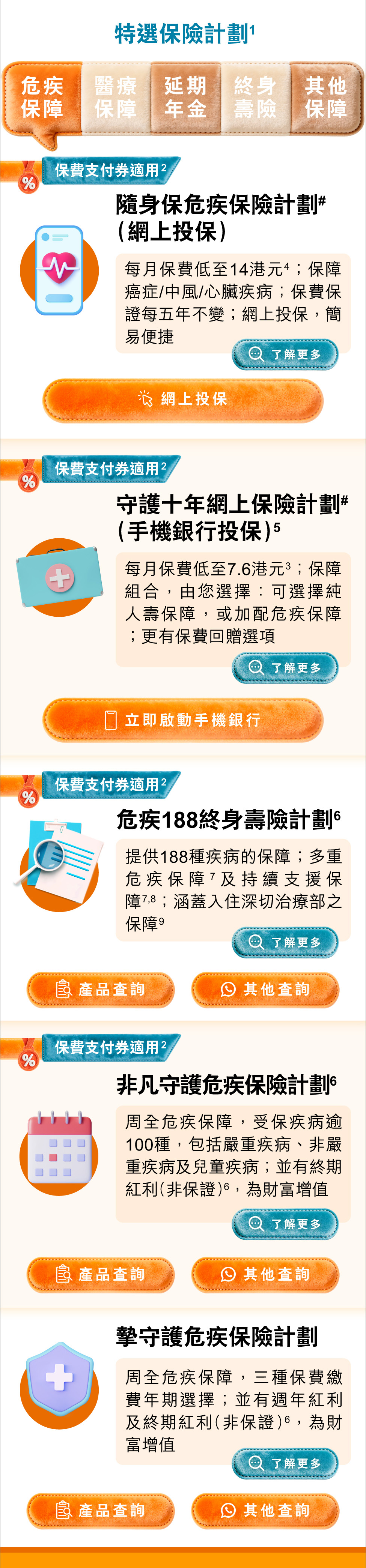The image size is (366, 1568).
Task: Open the 終身壽險 tab
Action: [x=255, y=98]
